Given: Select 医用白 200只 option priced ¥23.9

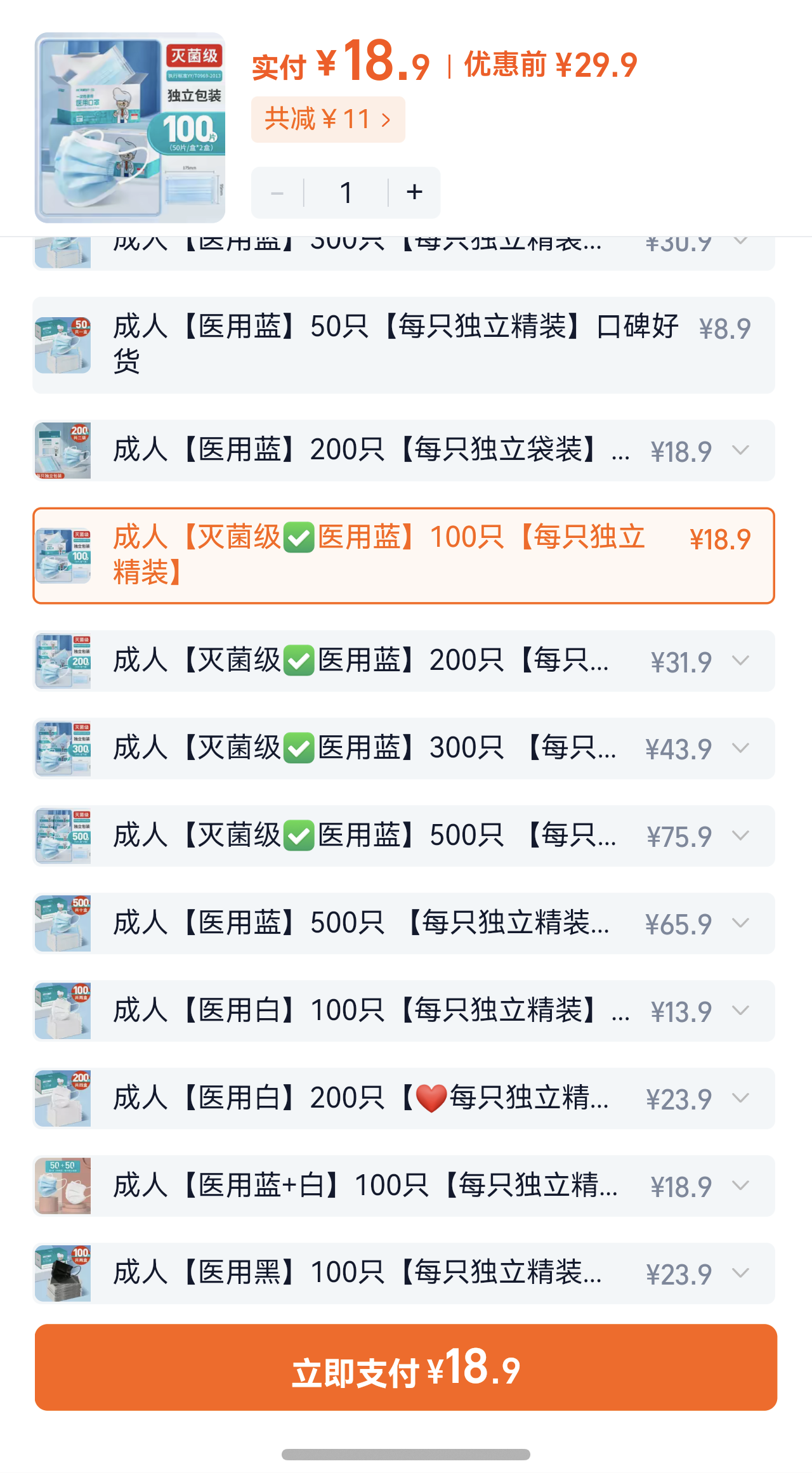Looking at the screenshot, I should tap(381, 1099).
